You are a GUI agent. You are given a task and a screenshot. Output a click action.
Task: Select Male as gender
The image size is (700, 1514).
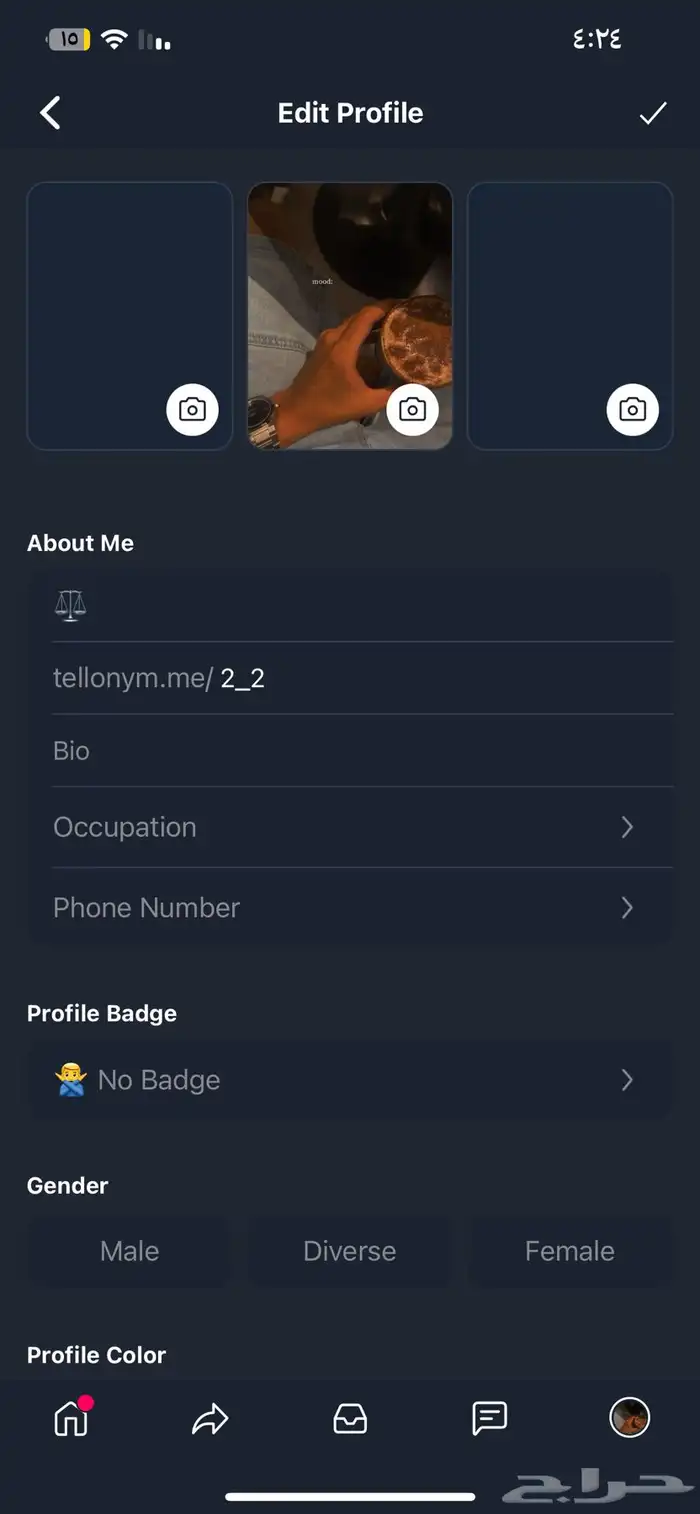point(130,1251)
